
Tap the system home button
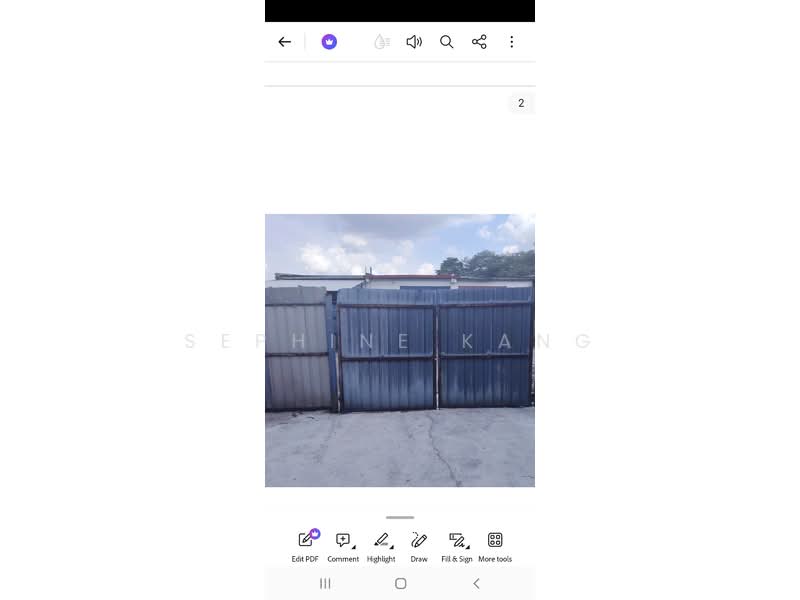click(x=400, y=583)
